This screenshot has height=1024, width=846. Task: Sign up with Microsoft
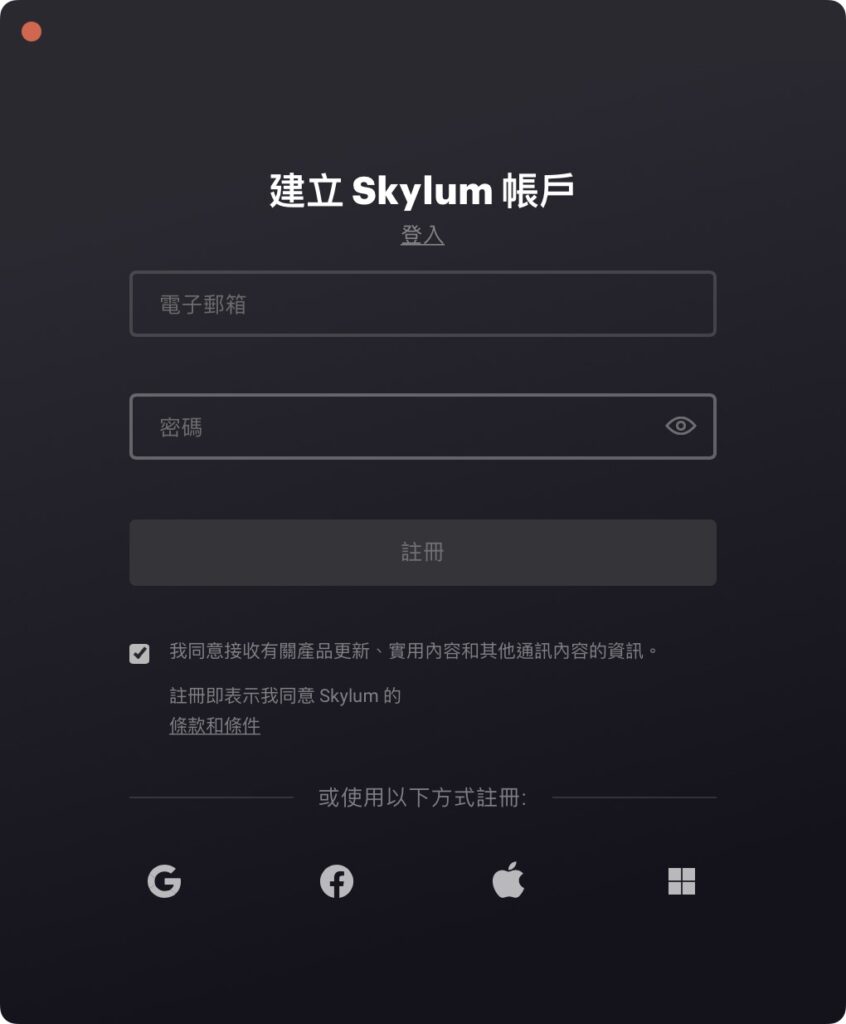[x=681, y=881]
